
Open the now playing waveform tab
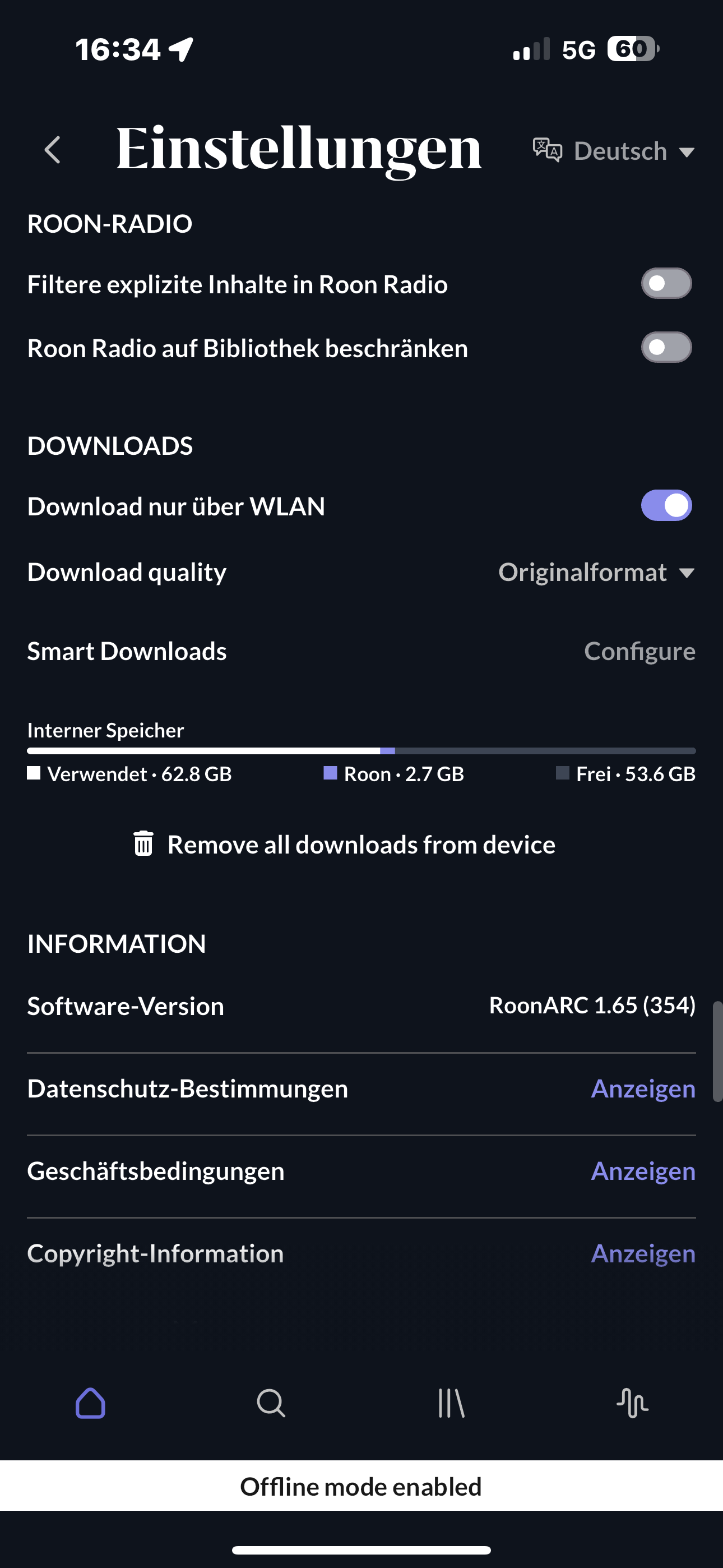[632, 1403]
